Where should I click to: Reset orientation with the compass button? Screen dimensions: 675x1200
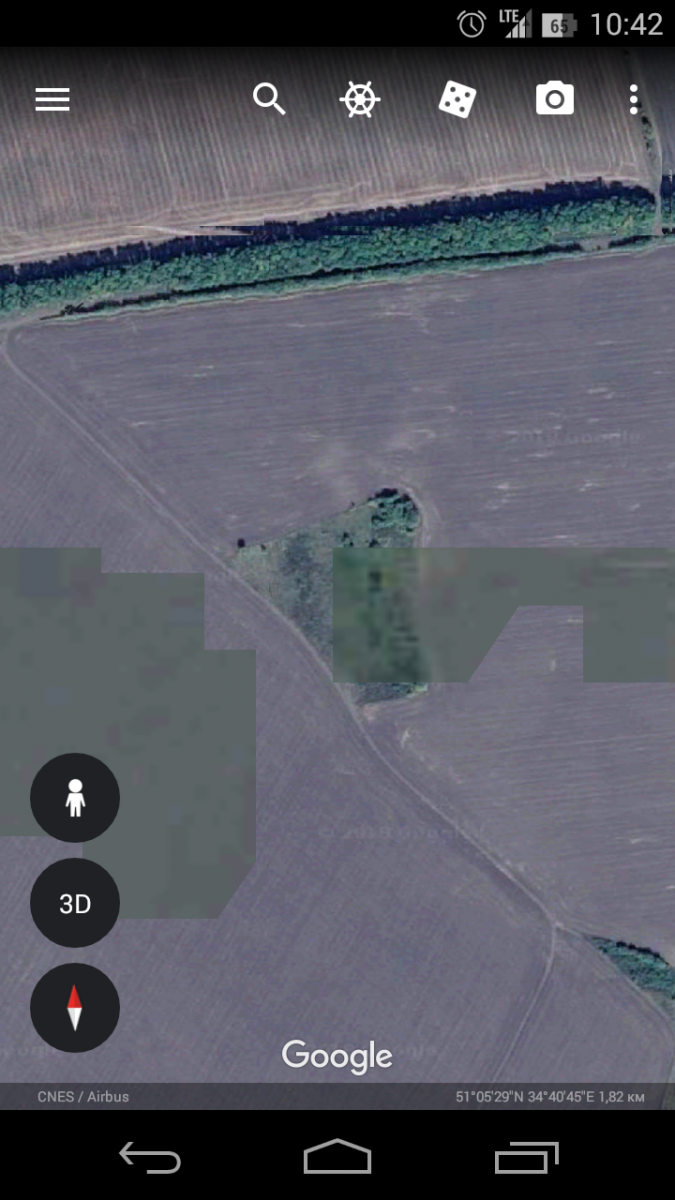[75, 1008]
